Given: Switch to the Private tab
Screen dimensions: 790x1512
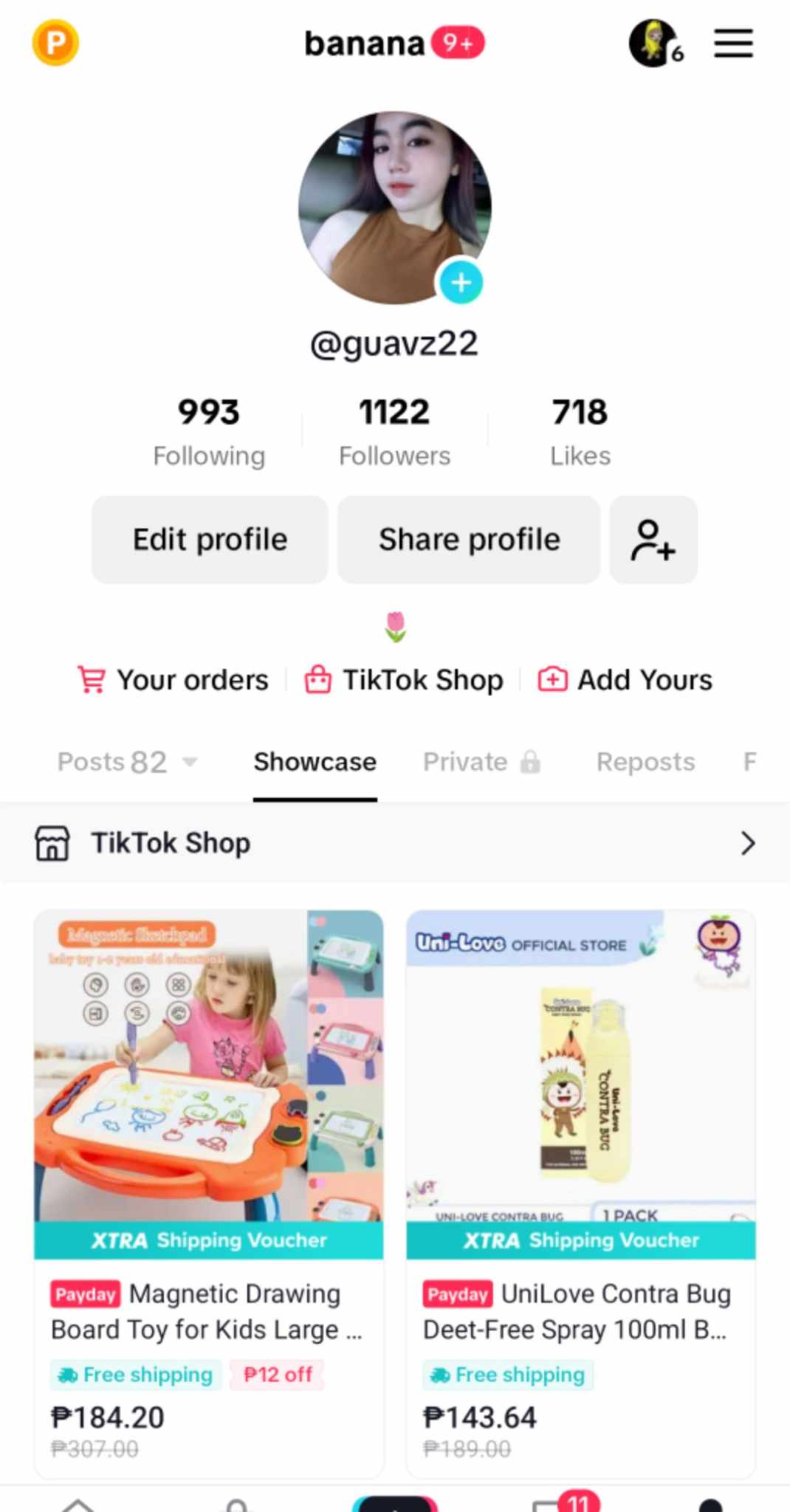Looking at the screenshot, I should coord(481,762).
